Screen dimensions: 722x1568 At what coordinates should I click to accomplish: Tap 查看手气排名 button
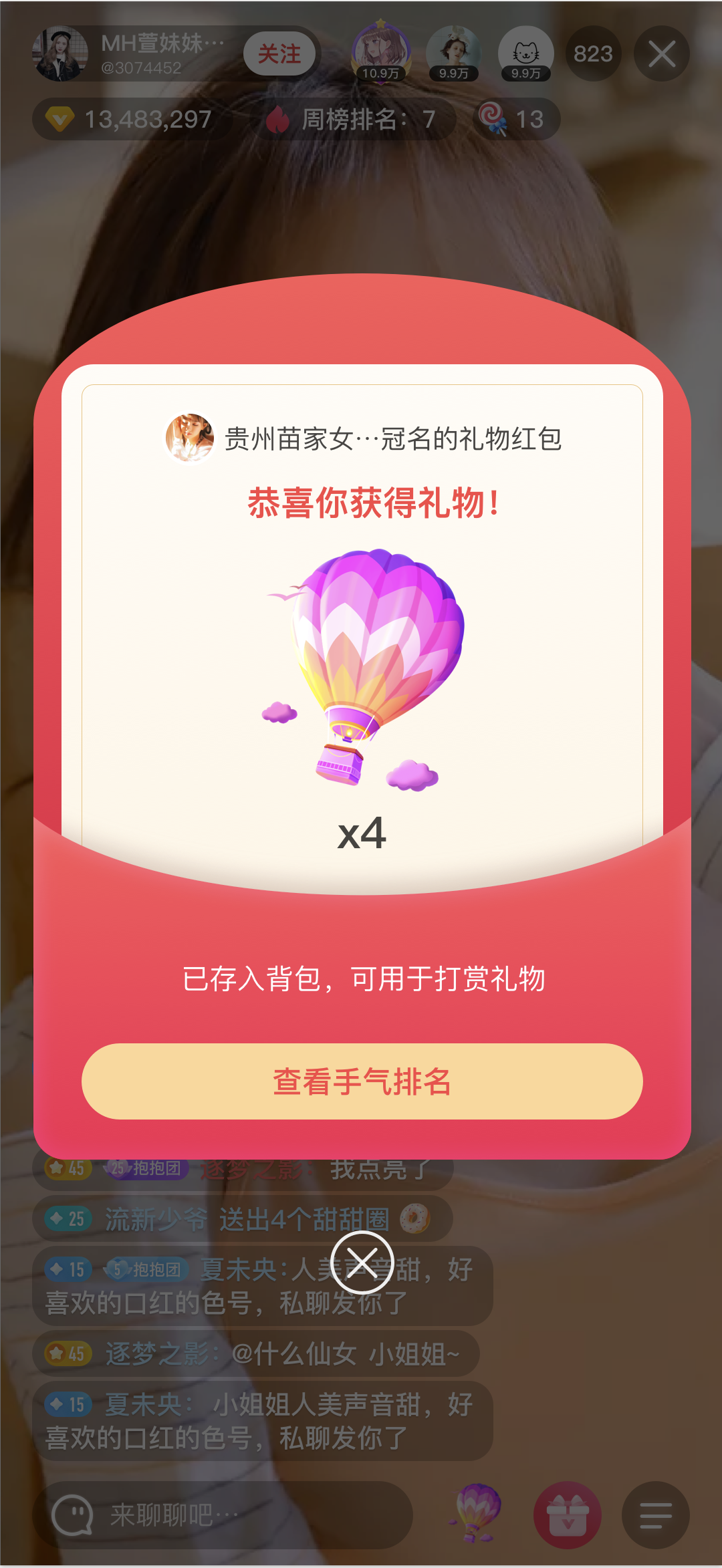[x=362, y=1081]
